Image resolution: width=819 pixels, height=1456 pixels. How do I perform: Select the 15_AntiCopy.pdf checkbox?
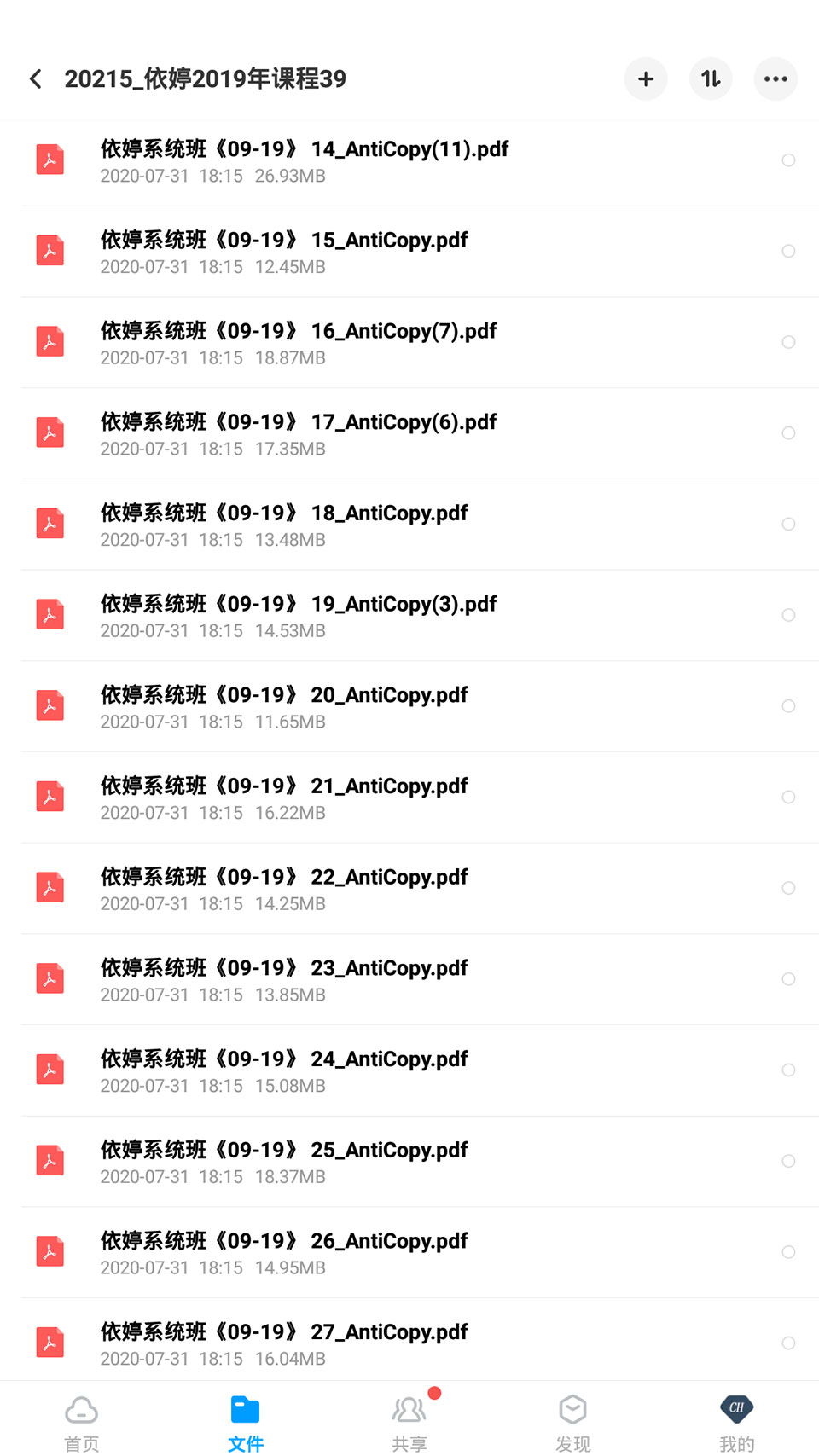coord(788,251)
